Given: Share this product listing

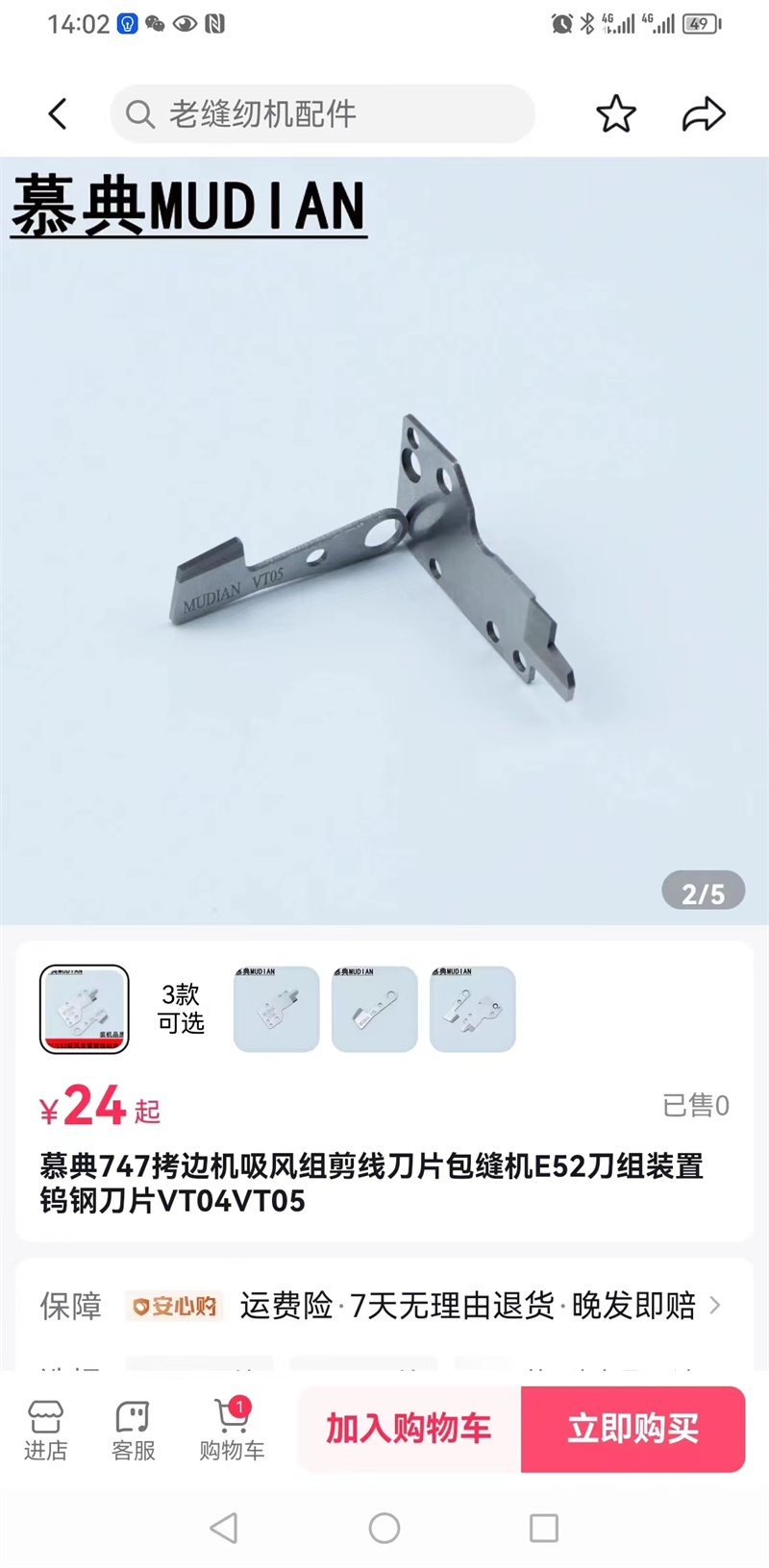Looking at the screenshot, I should click(x=704, y=114).
